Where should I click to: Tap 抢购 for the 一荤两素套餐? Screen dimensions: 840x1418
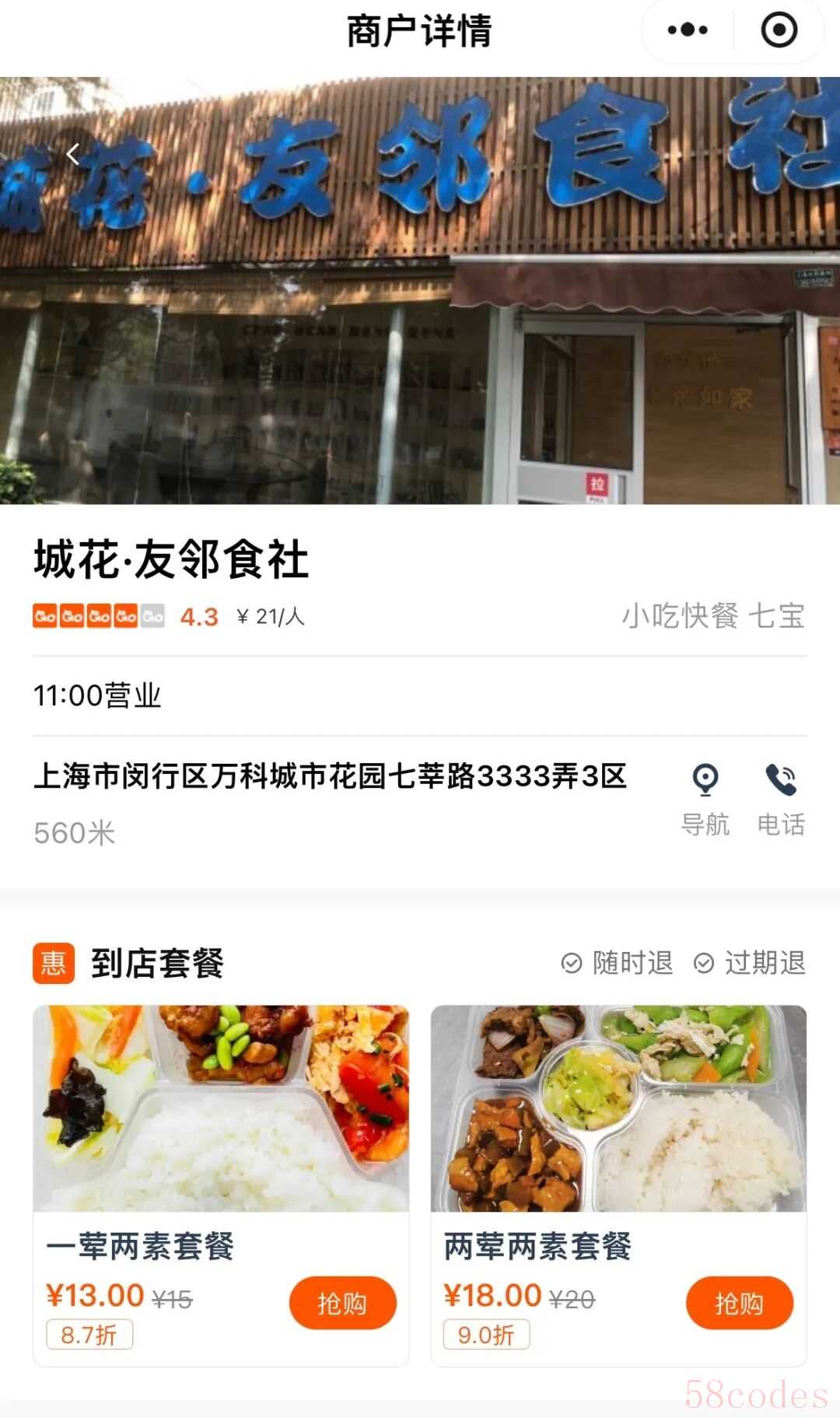click(342, 1302)
